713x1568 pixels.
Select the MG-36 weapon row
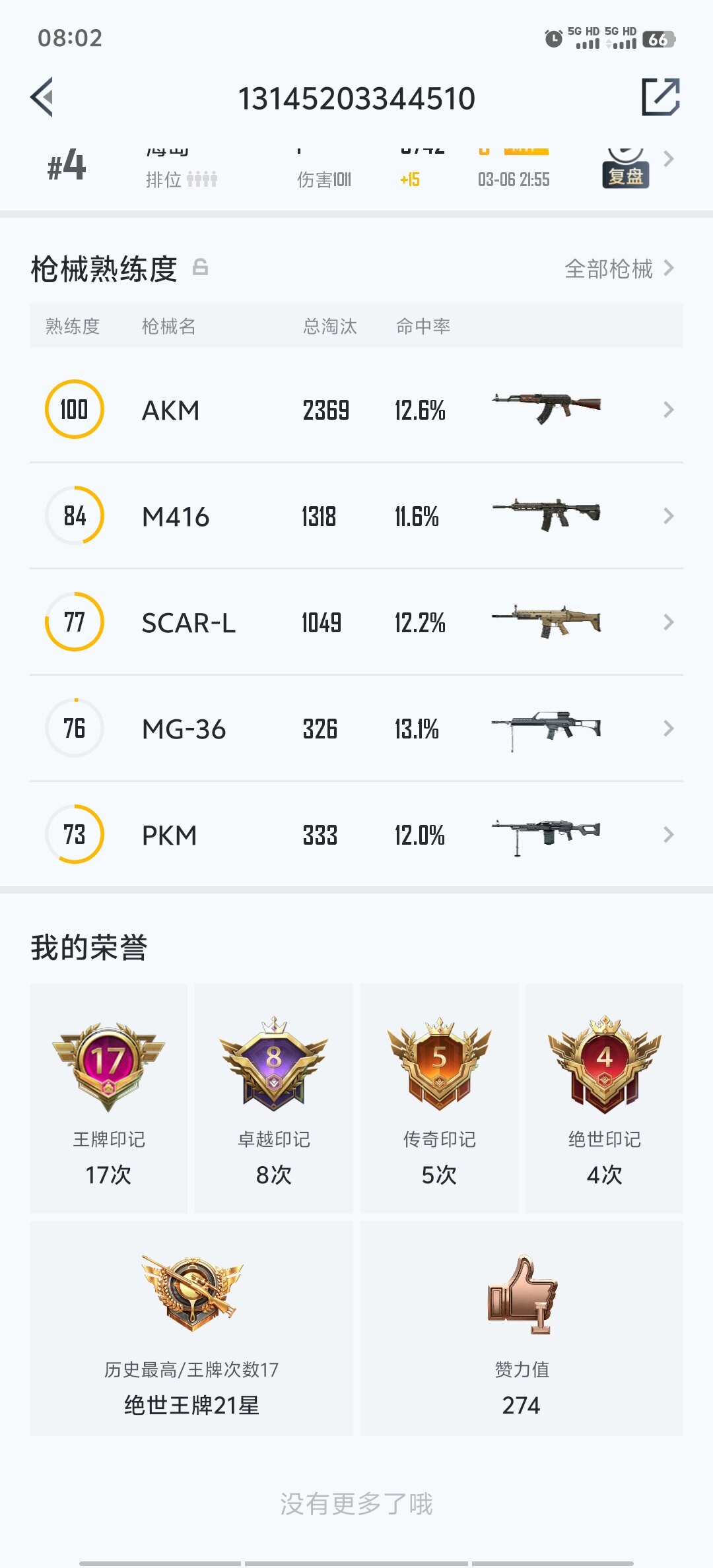click(x=356, y=729)
